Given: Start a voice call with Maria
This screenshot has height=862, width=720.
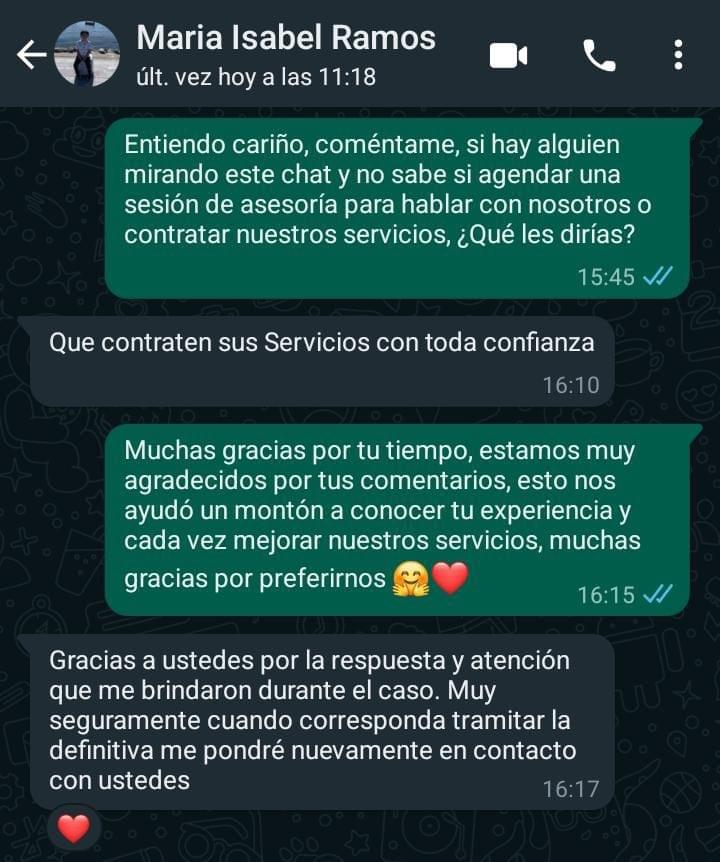Looking at the screenshot, I should point(599,56).
